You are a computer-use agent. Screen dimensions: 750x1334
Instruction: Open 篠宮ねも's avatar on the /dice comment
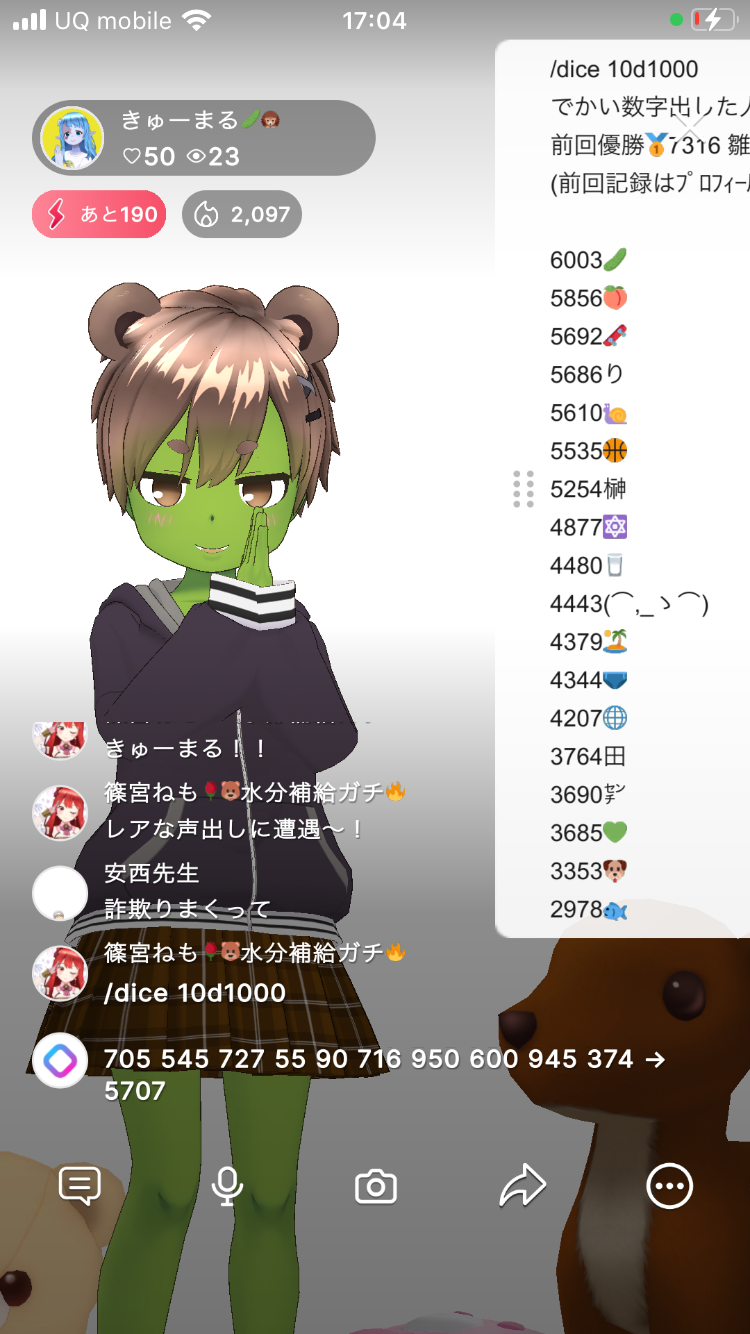(x=60, y=973)
